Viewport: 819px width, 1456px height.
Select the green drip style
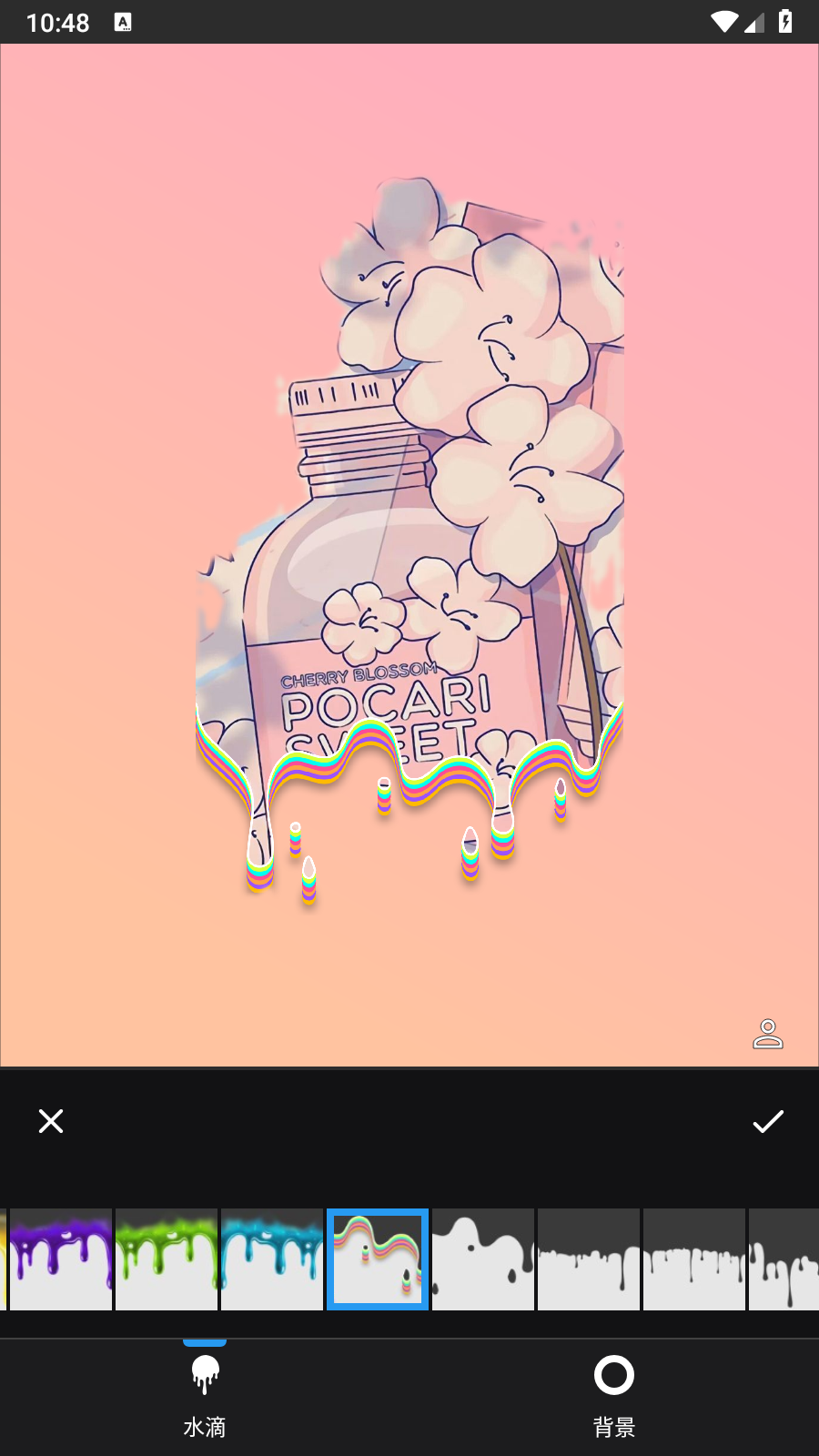[x=167, y=1259]
